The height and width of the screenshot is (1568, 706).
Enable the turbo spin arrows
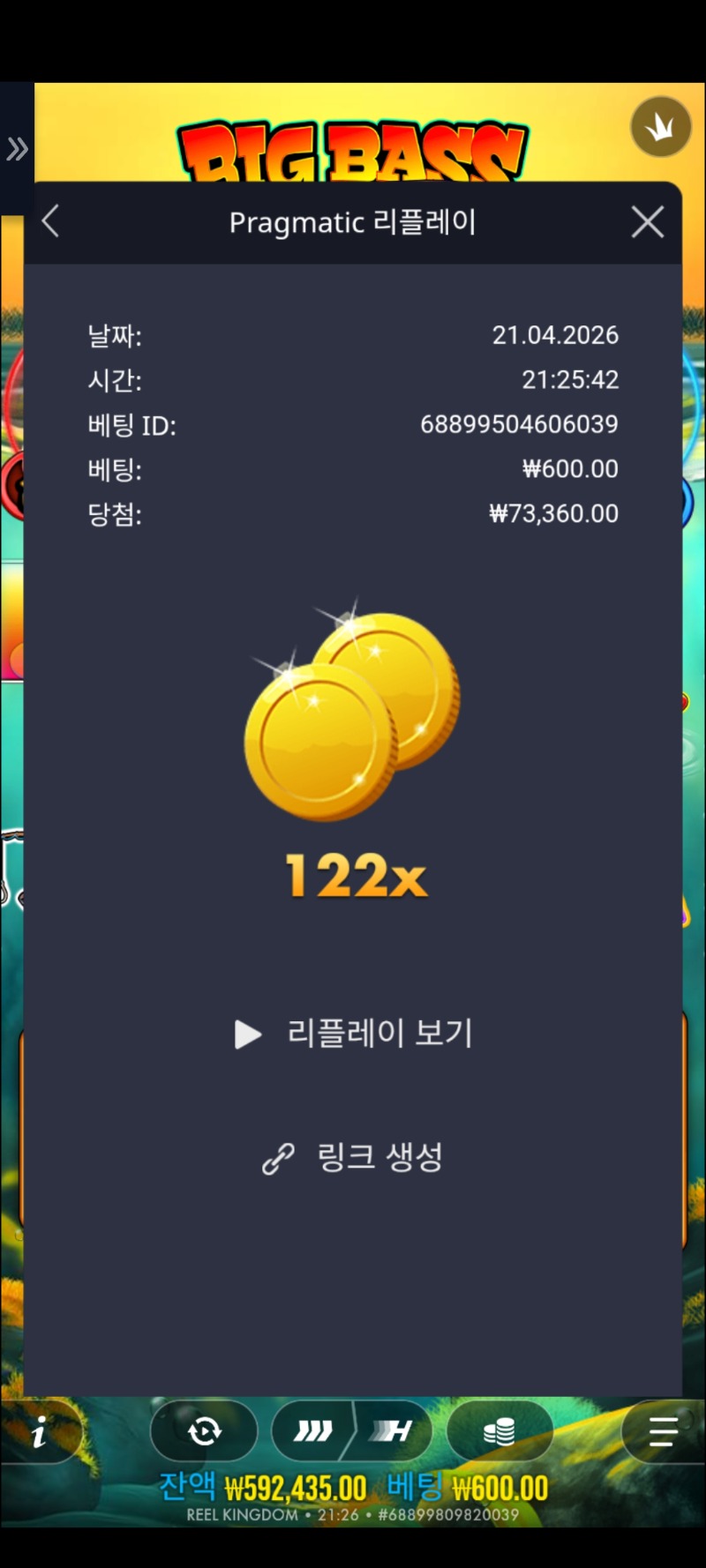point(313,1430)
